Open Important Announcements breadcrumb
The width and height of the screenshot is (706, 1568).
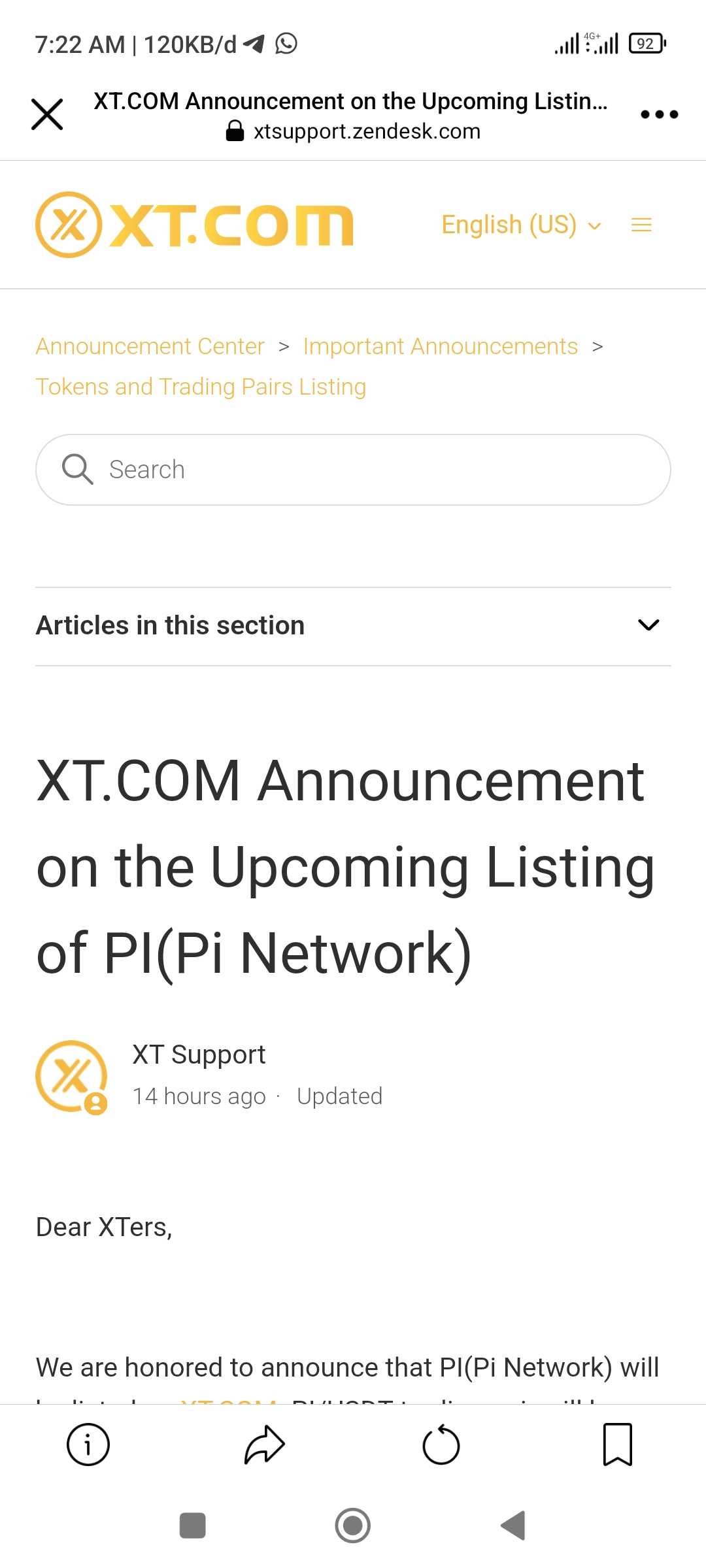coord(440,346)
